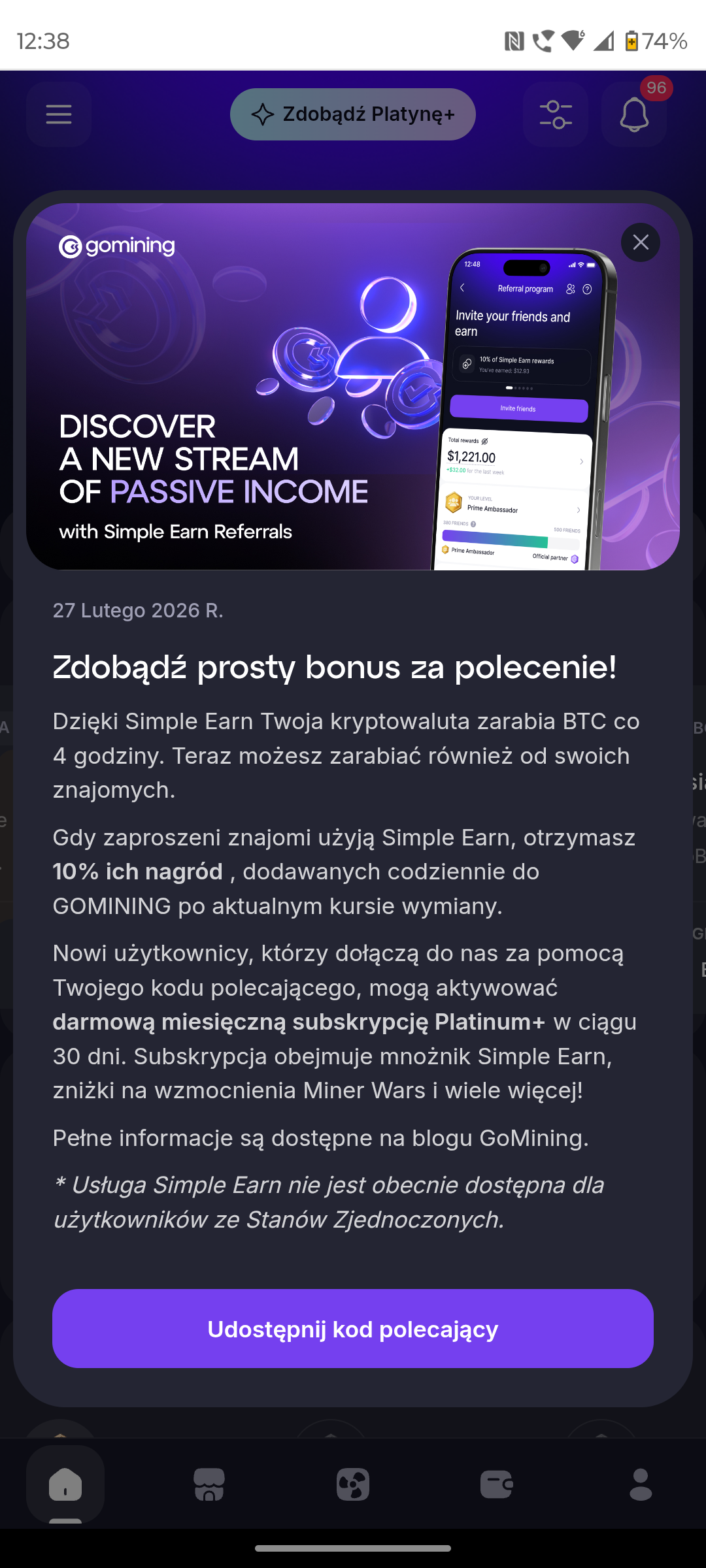
Task: Open the center bottom navigation tab
Action: click(353, 1484)
